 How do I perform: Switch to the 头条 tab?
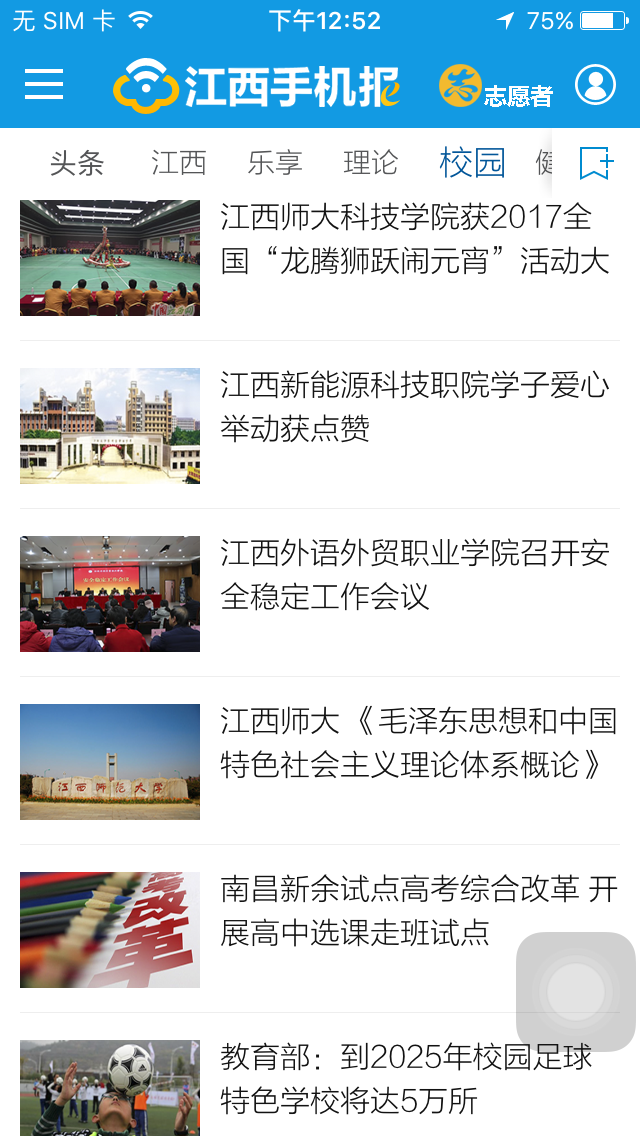(x=77, y=163)
